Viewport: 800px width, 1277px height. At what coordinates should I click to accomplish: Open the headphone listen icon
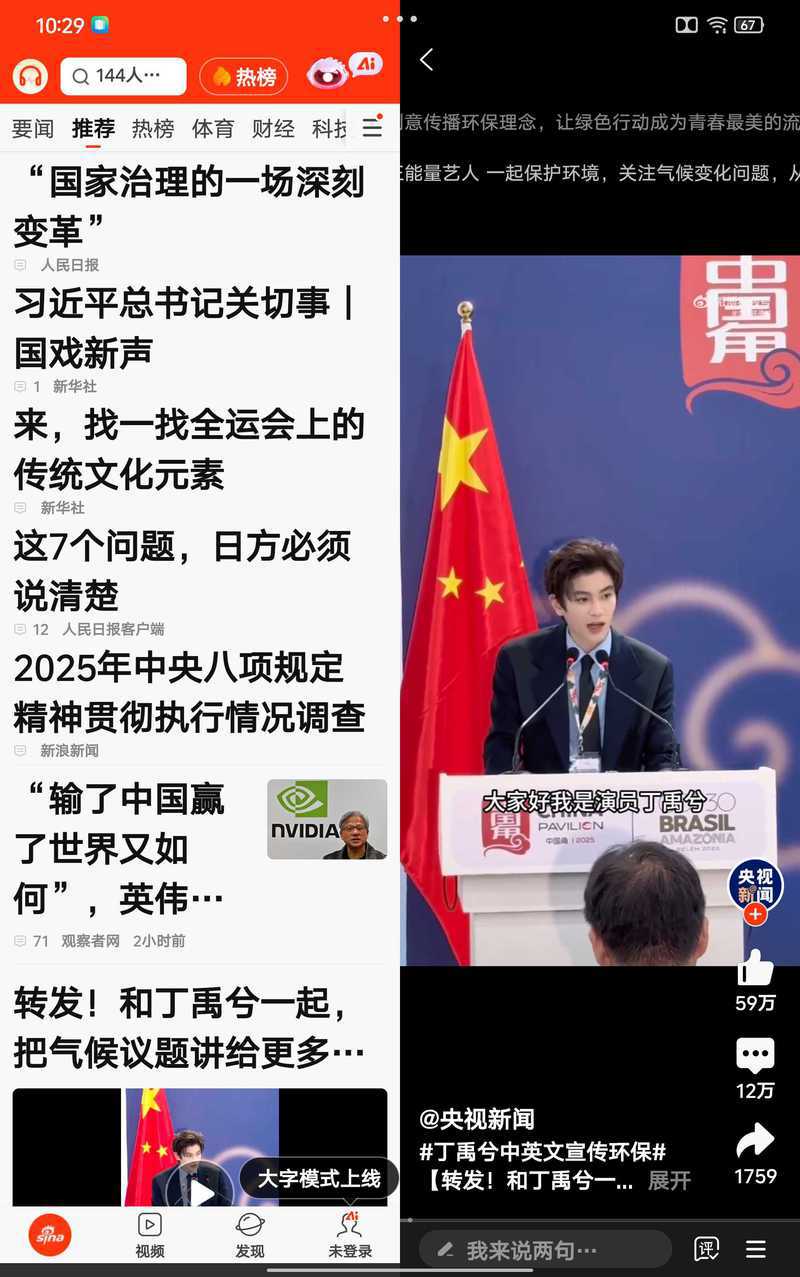click(31, 76)
